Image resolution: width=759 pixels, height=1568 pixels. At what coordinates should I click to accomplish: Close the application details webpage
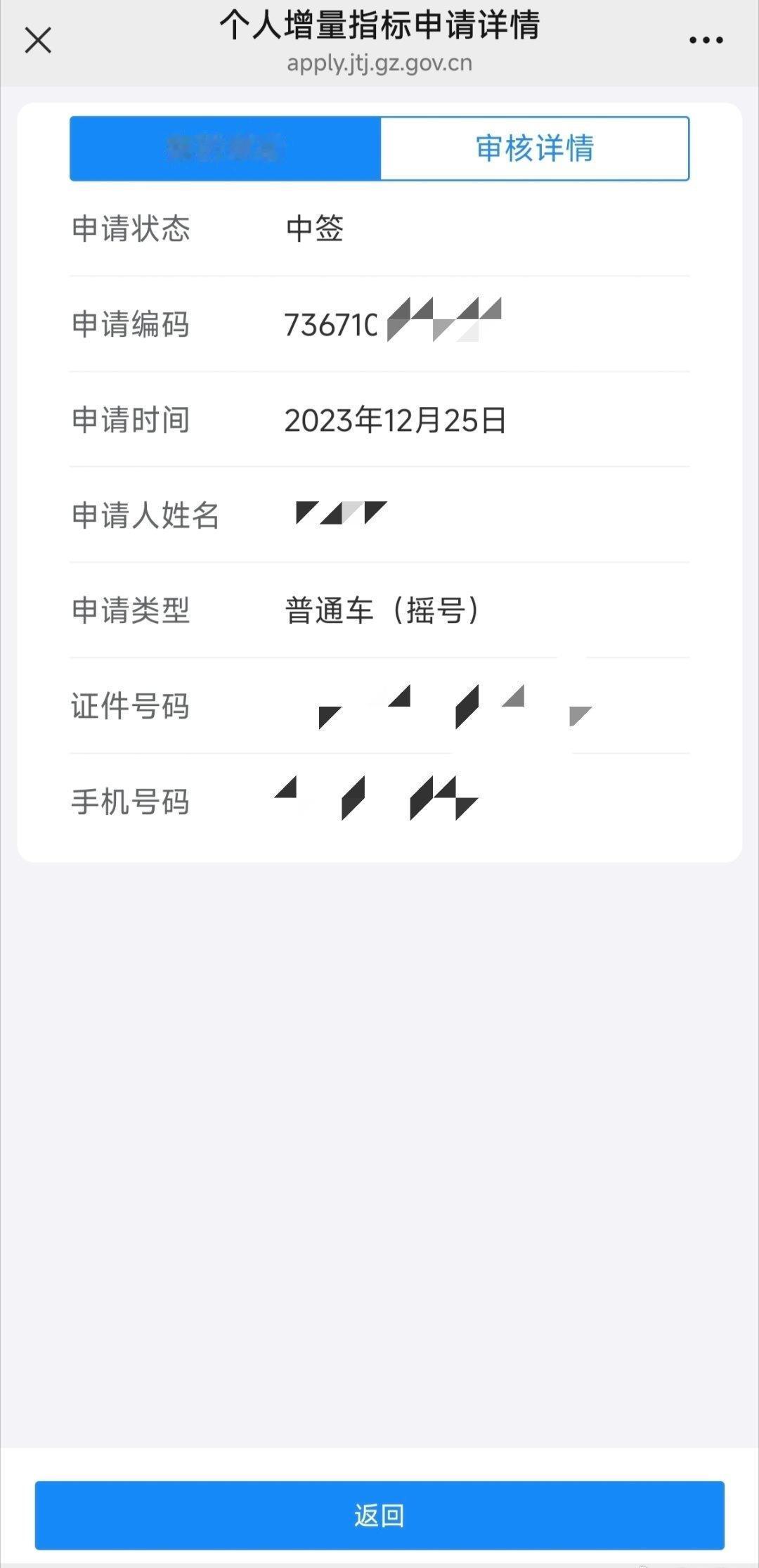tap(38, 40)
